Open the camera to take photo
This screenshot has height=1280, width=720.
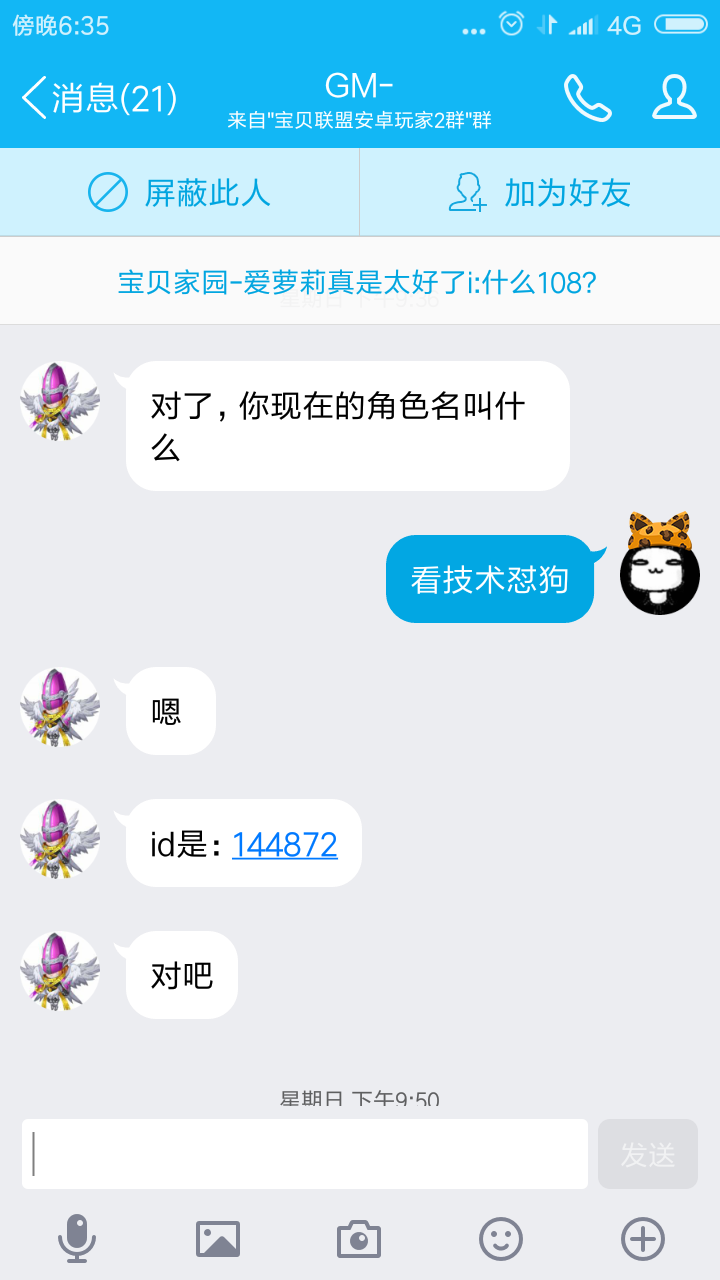(x=358, y=1240)
